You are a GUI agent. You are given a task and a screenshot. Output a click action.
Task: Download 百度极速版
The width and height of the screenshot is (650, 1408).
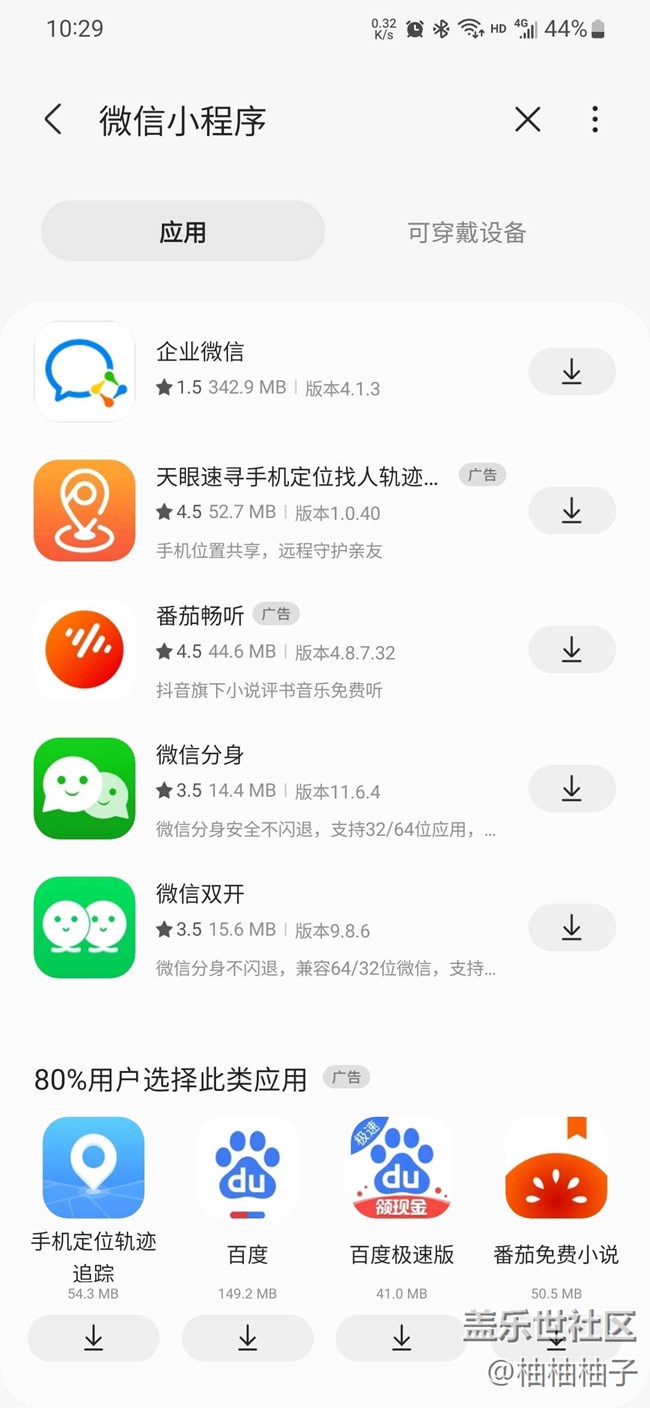tap(401, 1337)
